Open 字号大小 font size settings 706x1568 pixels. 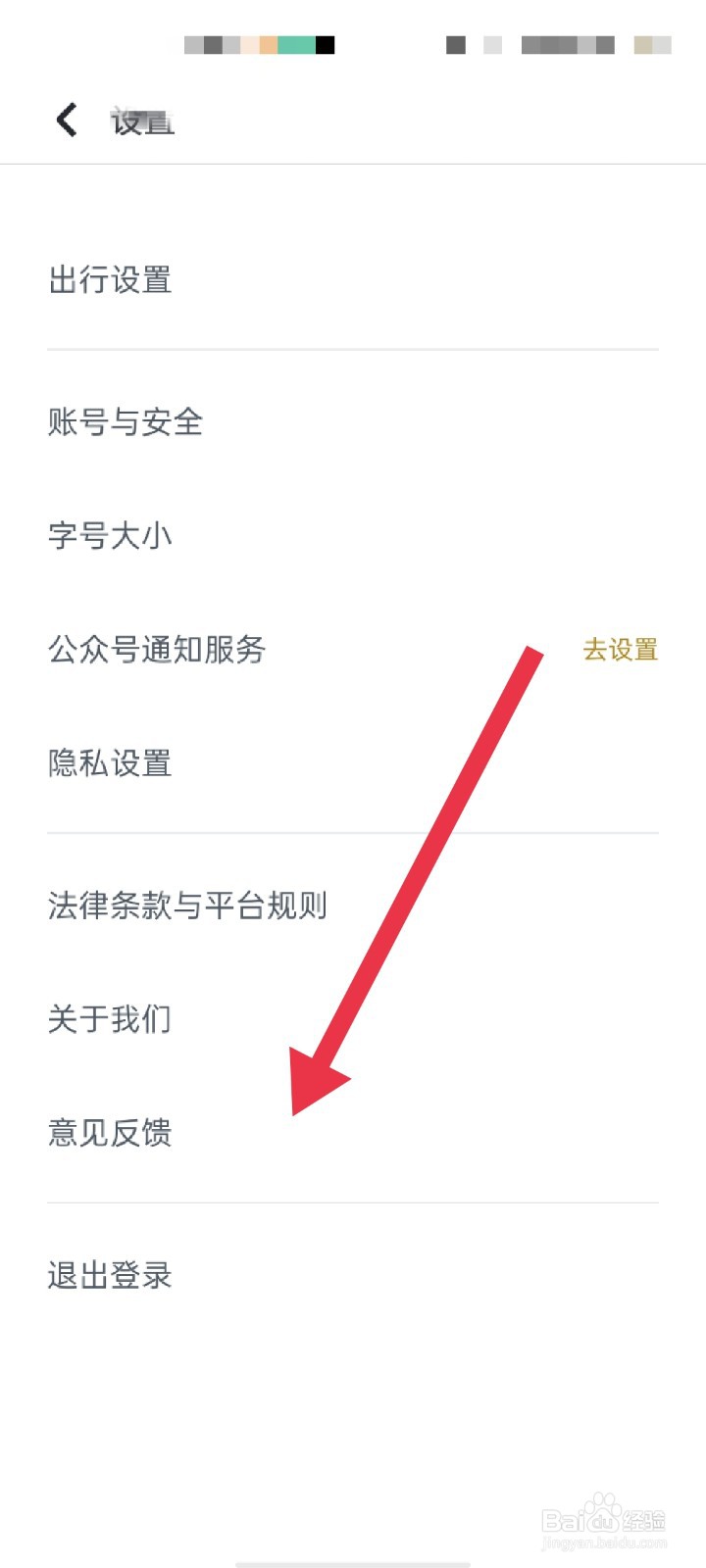[109, 535]
